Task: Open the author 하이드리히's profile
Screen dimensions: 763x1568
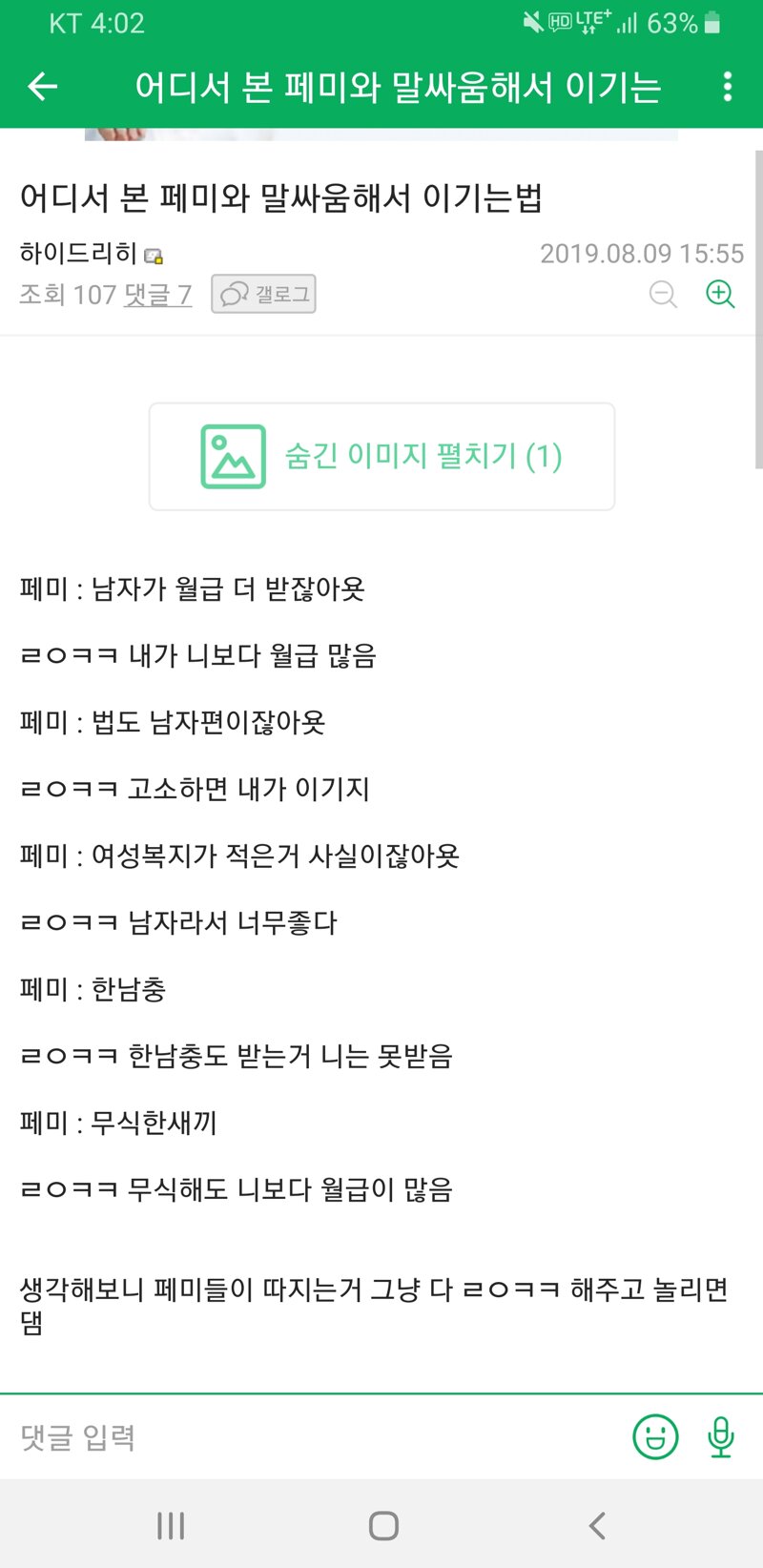Action: (79, 254)
